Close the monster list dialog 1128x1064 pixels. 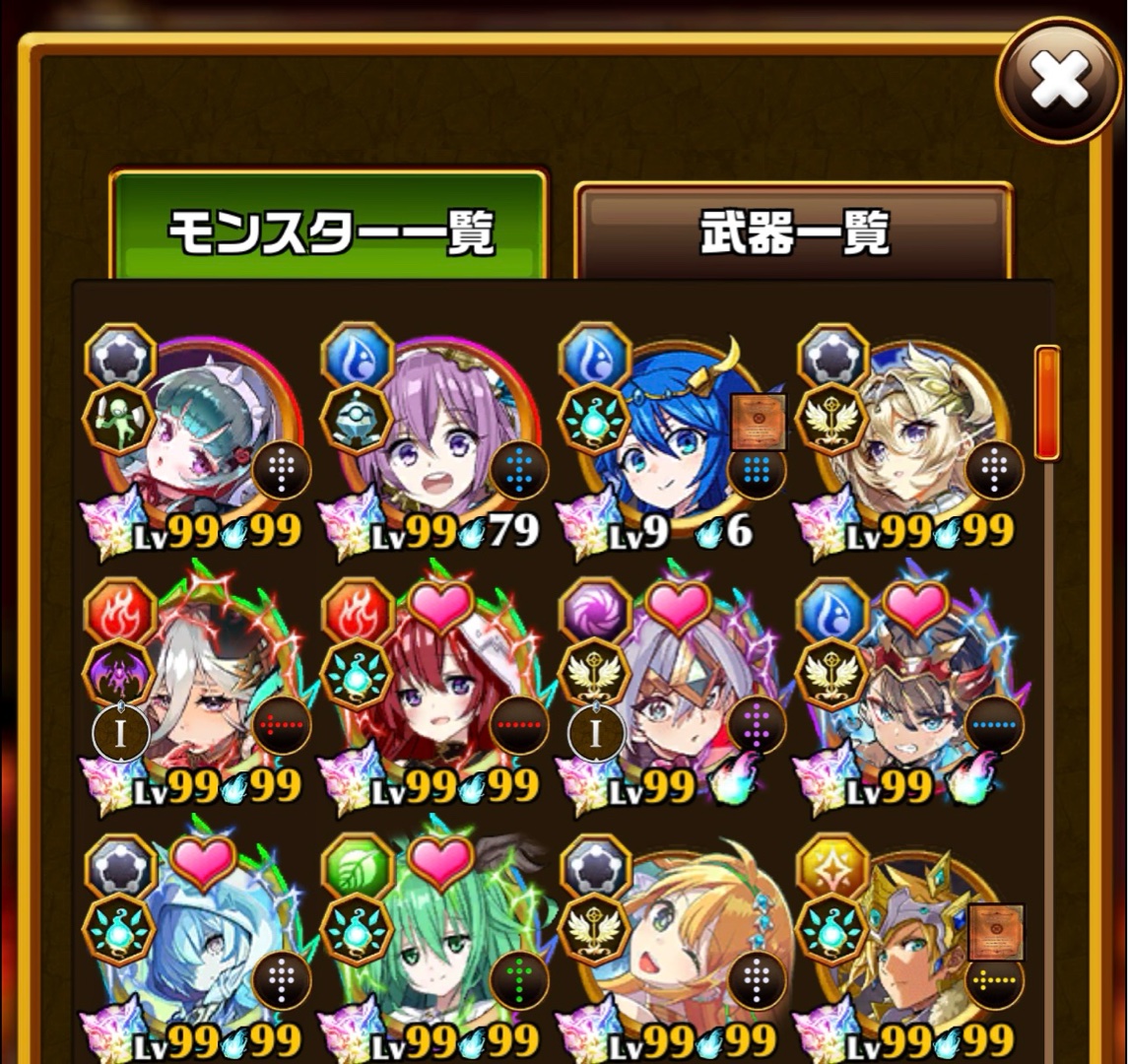[x=1059, y=80]
